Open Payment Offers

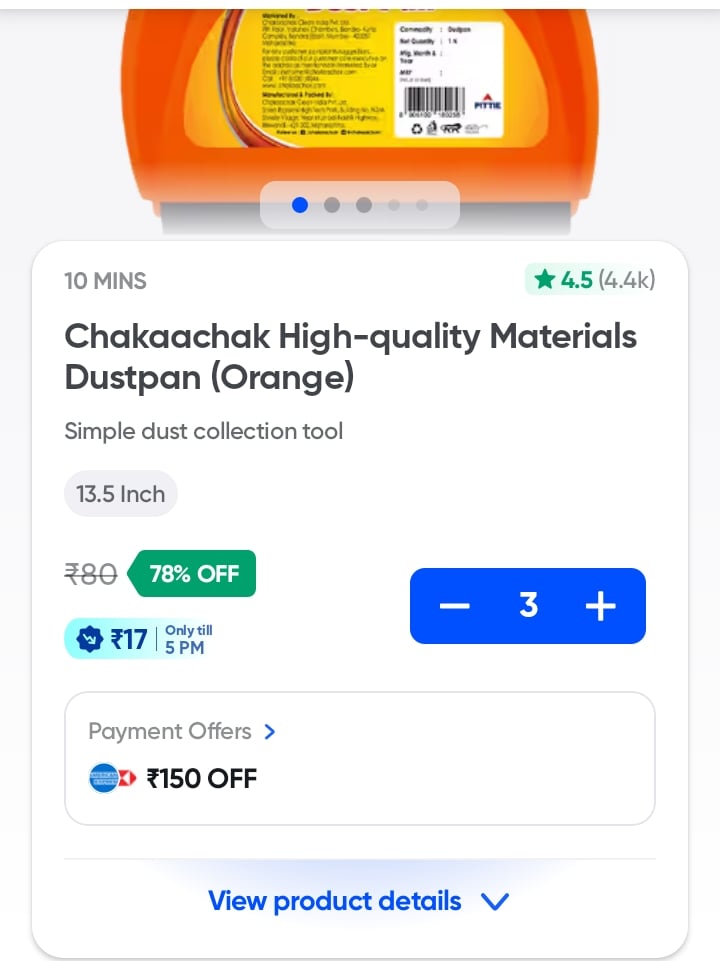pos(181,731)
